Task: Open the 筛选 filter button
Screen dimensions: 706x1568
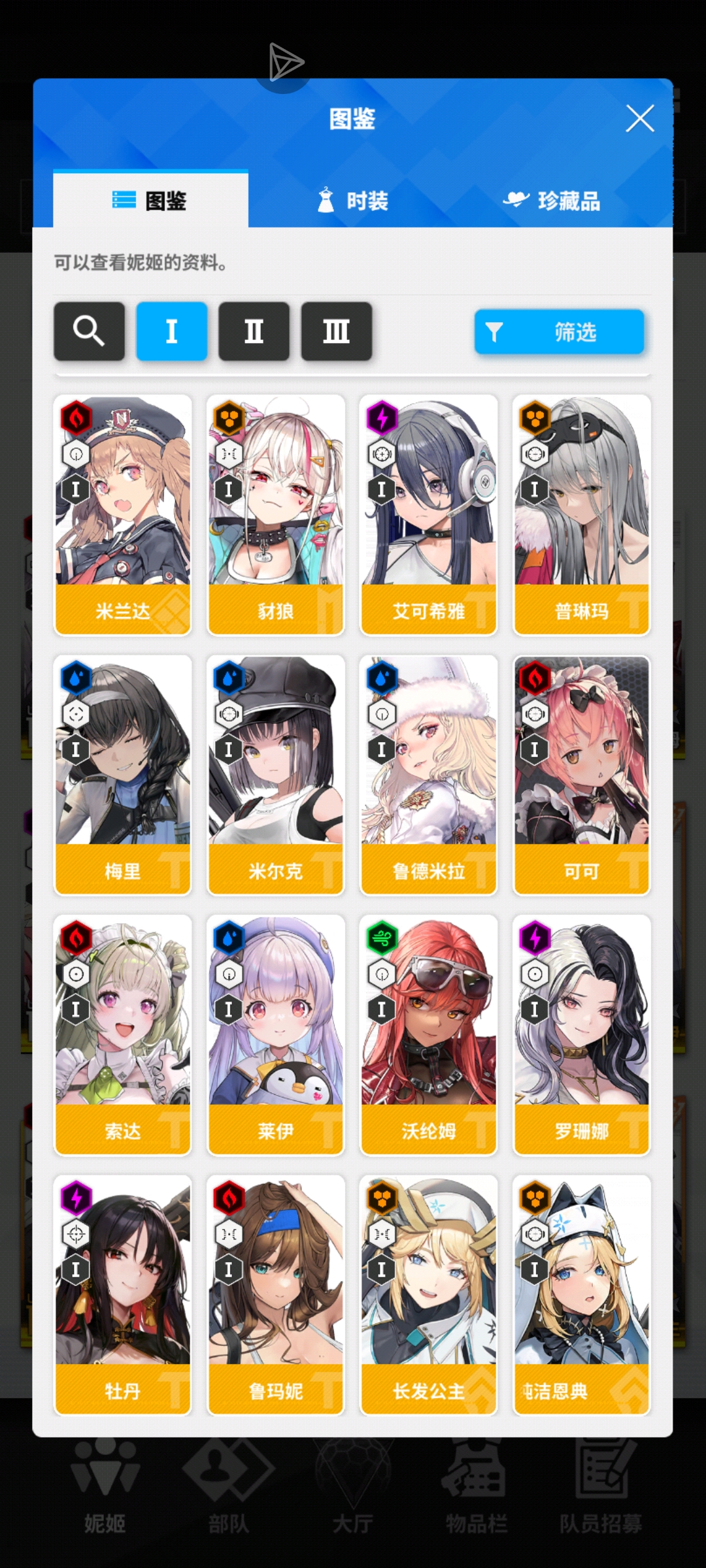Action: click(559, 332)
